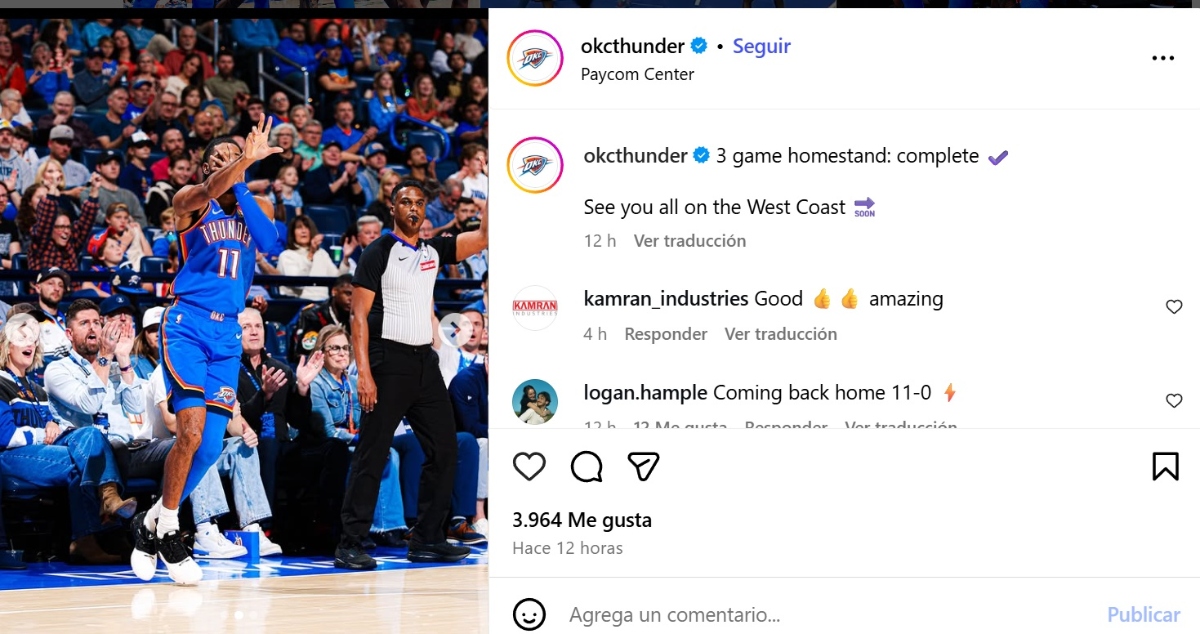Viewport: 1200px width, 634px height.
Task: Go to previous photo in carousel
Action: [x=22, y=329]
